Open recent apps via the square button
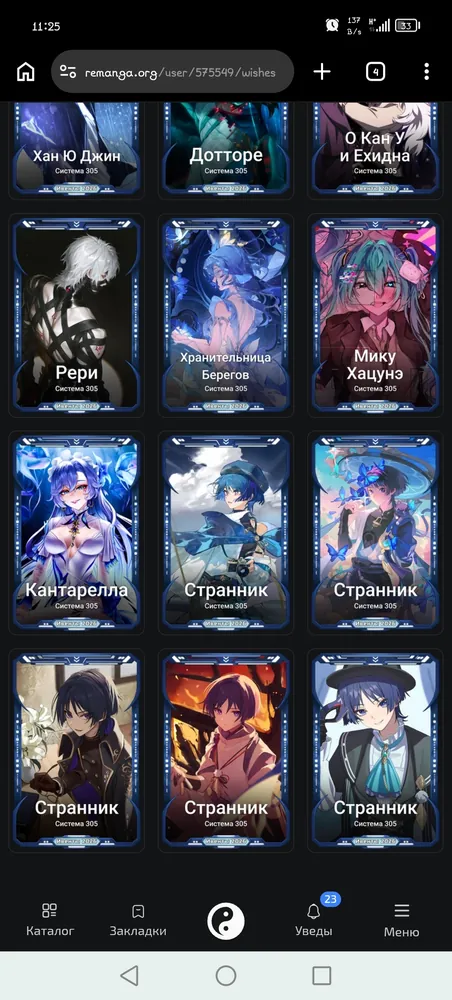Screen dimensions: 452x1000 (322, 975)
